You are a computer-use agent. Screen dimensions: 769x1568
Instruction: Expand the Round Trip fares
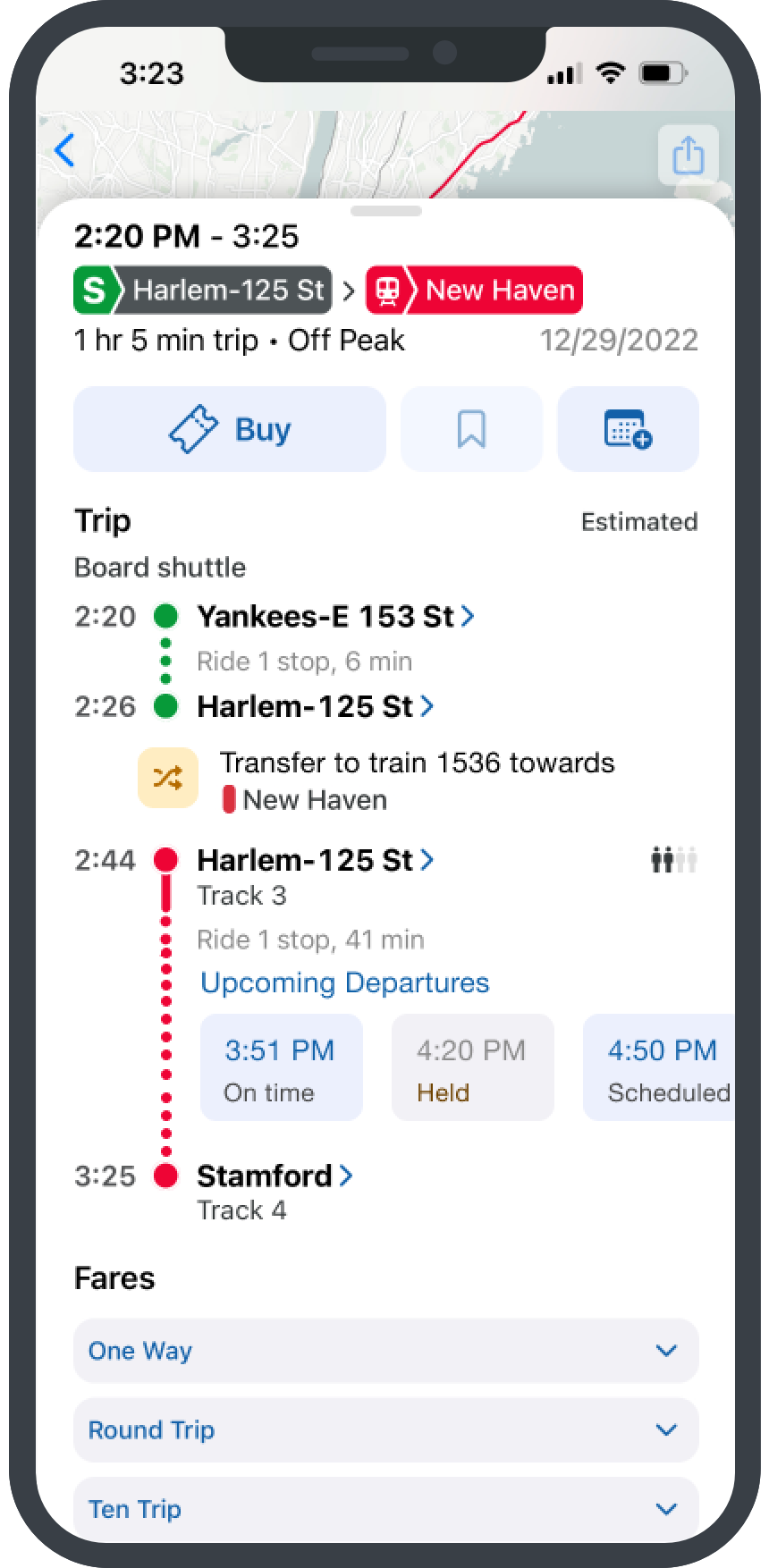[x=385, y=1430]
